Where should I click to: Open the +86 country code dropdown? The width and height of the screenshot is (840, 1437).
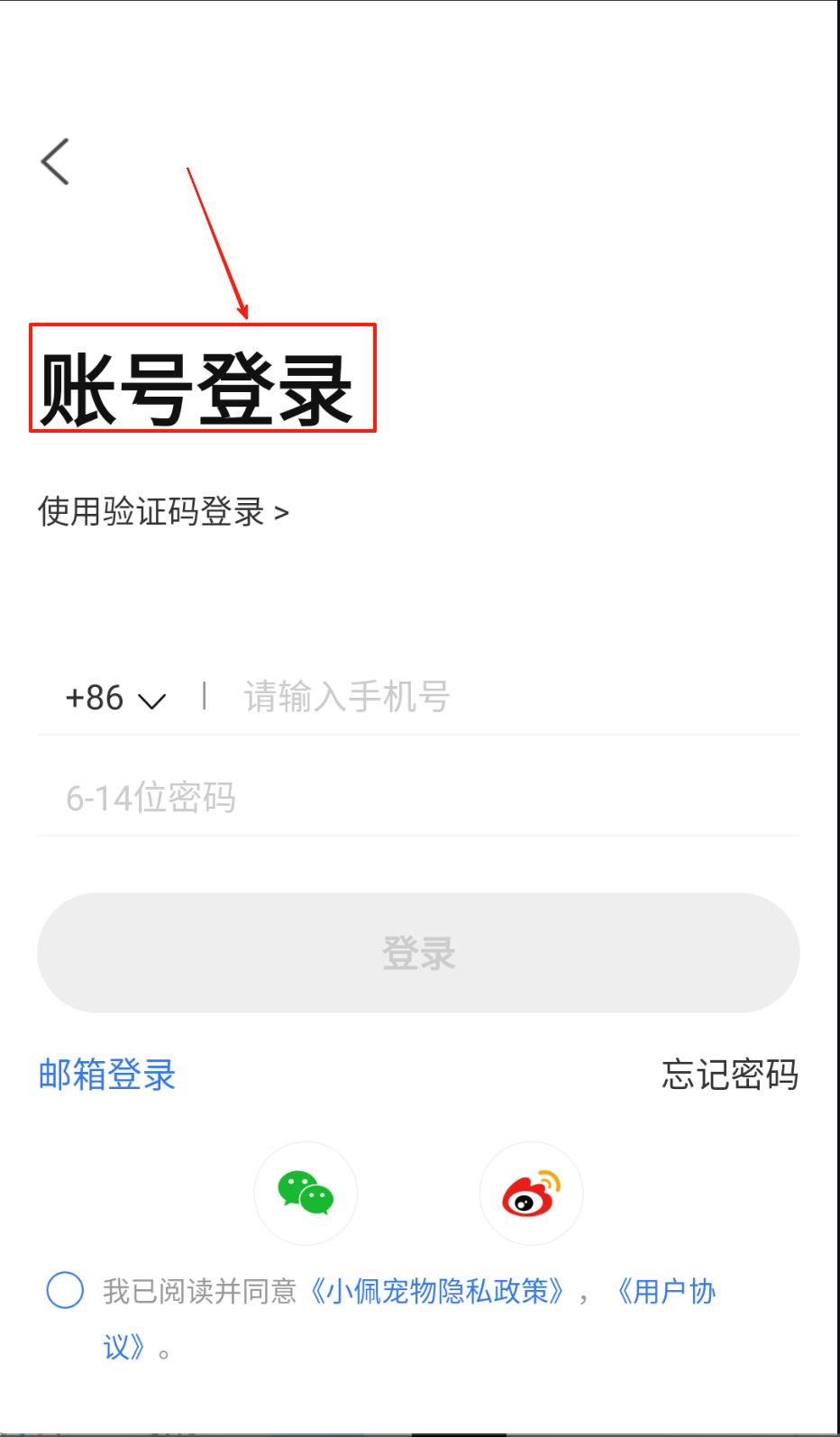115,698
